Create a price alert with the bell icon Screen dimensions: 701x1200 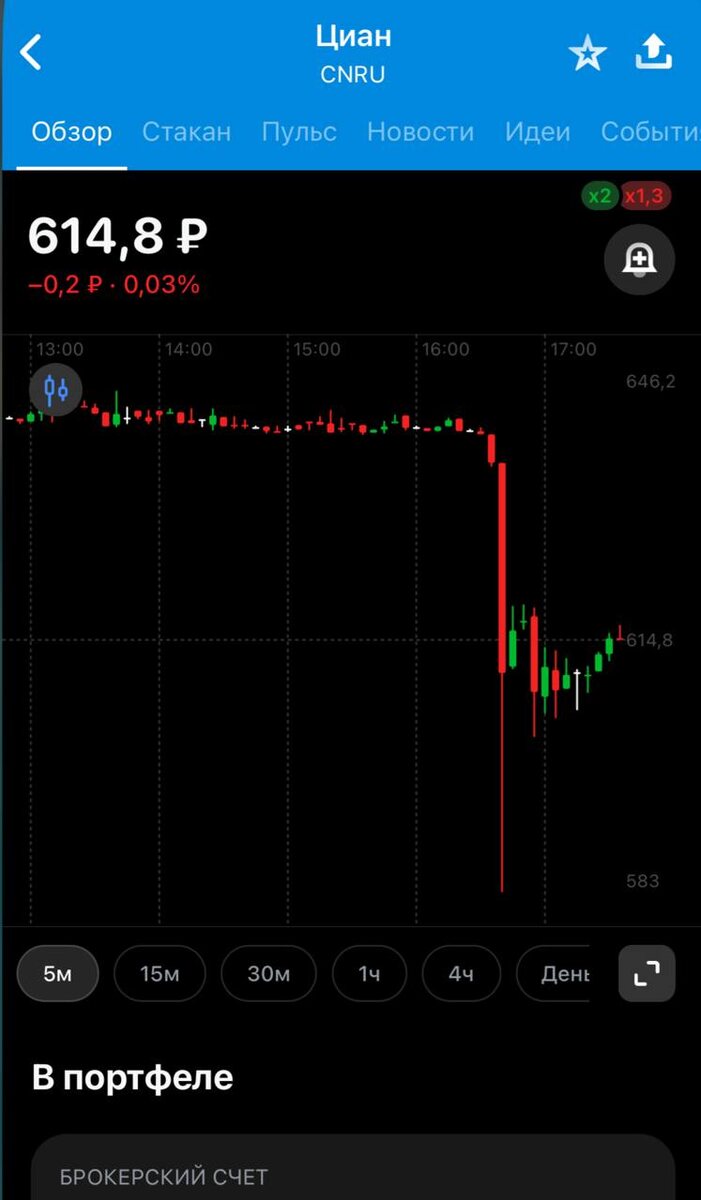639,261
